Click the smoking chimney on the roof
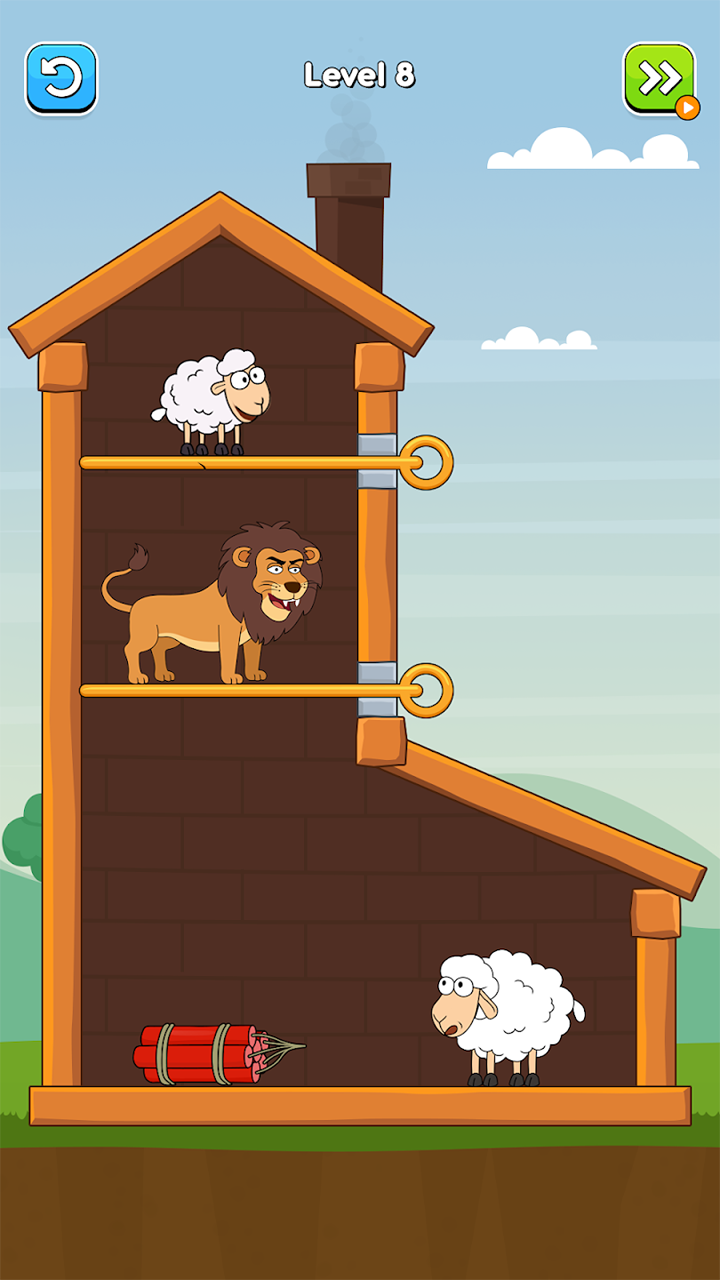Image resolution: width=720 pixels, height=1280 pixels. pyautogui.click(x=347, y=200)
